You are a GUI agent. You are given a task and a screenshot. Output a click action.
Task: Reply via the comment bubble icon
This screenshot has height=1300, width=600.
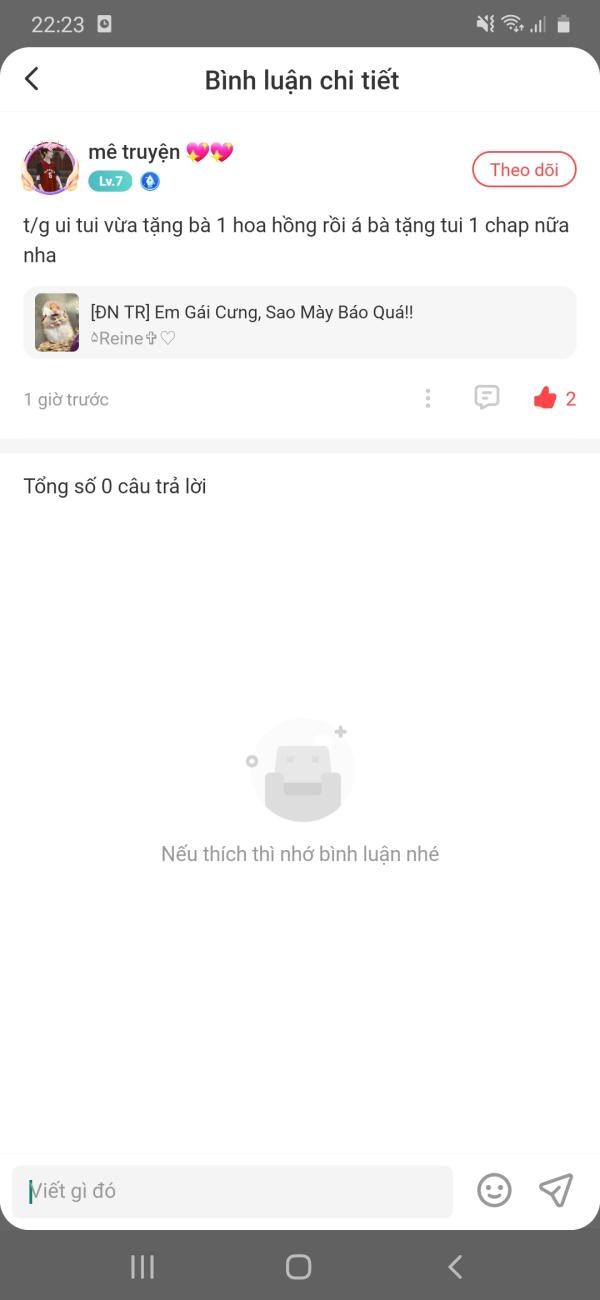click(x=486, y=398)
